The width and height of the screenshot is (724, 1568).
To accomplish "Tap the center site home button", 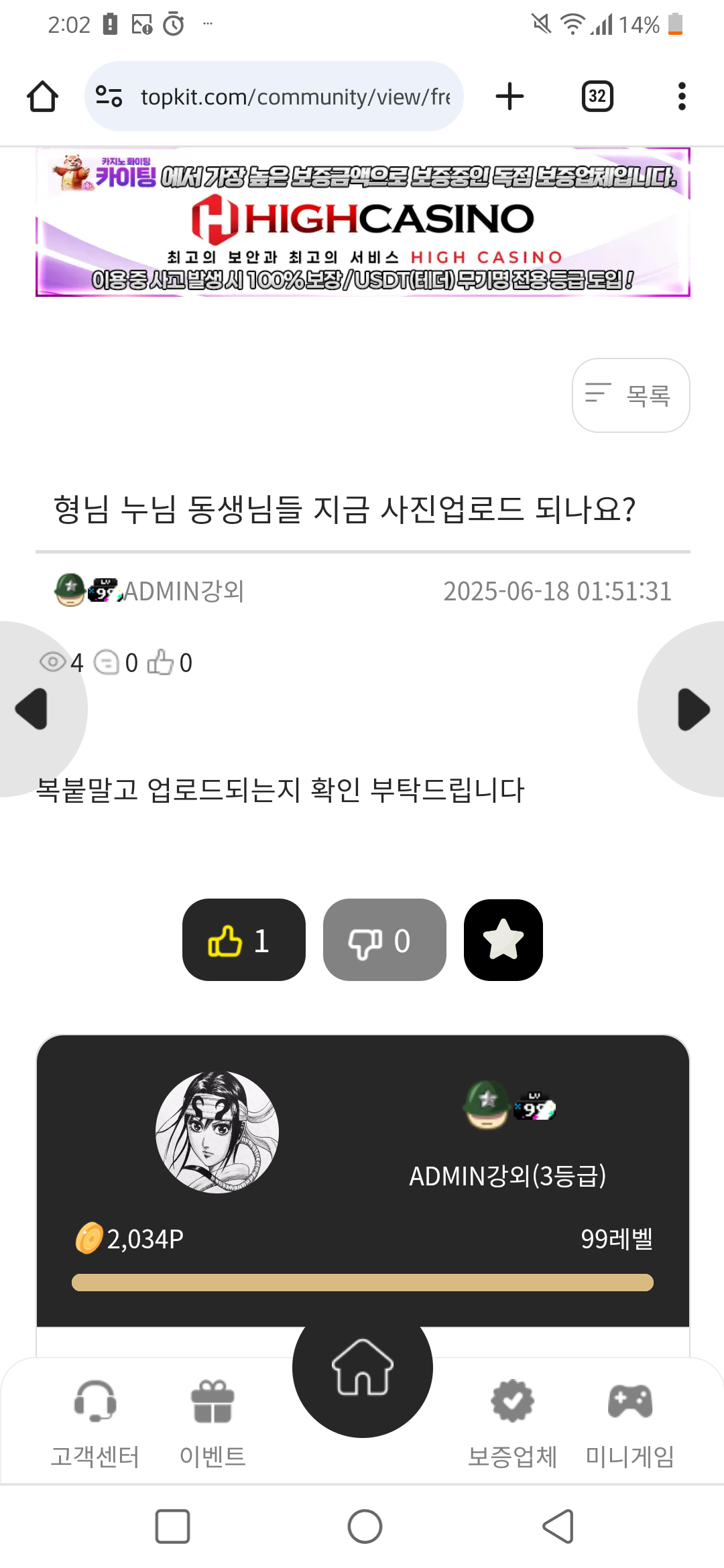I will click(x=362, y=1367).
